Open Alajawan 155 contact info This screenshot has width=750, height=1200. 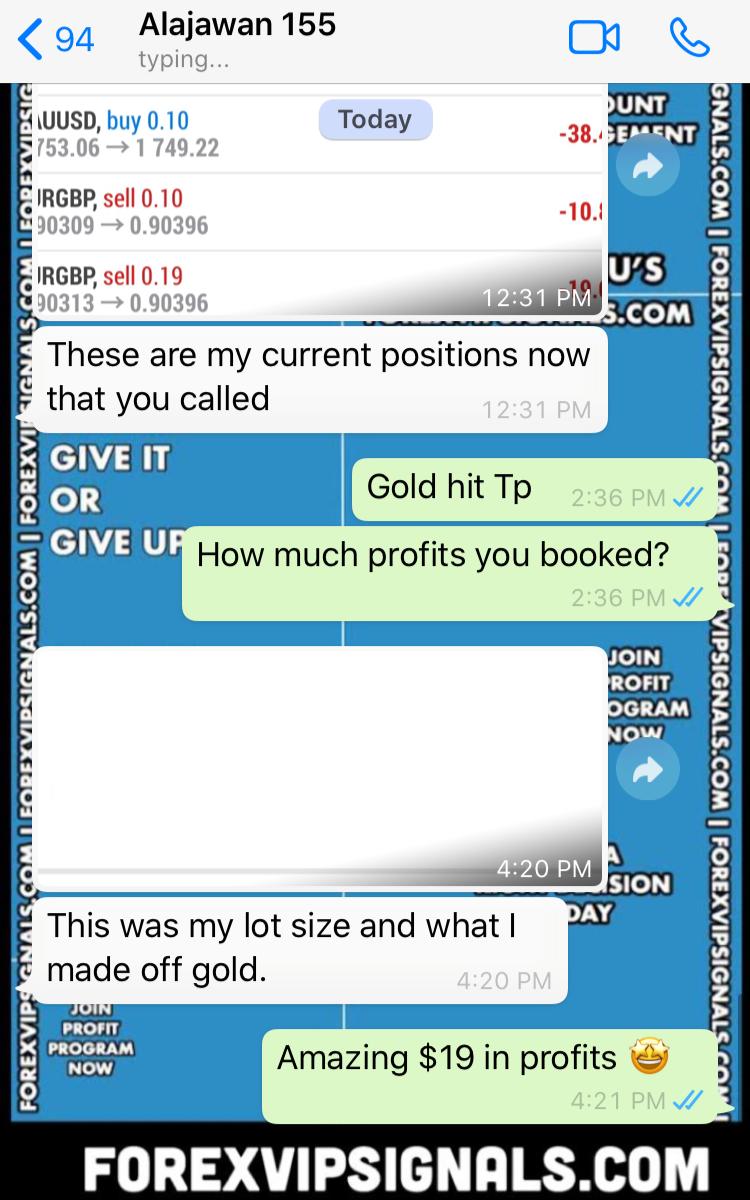click(x=237, y=38)
